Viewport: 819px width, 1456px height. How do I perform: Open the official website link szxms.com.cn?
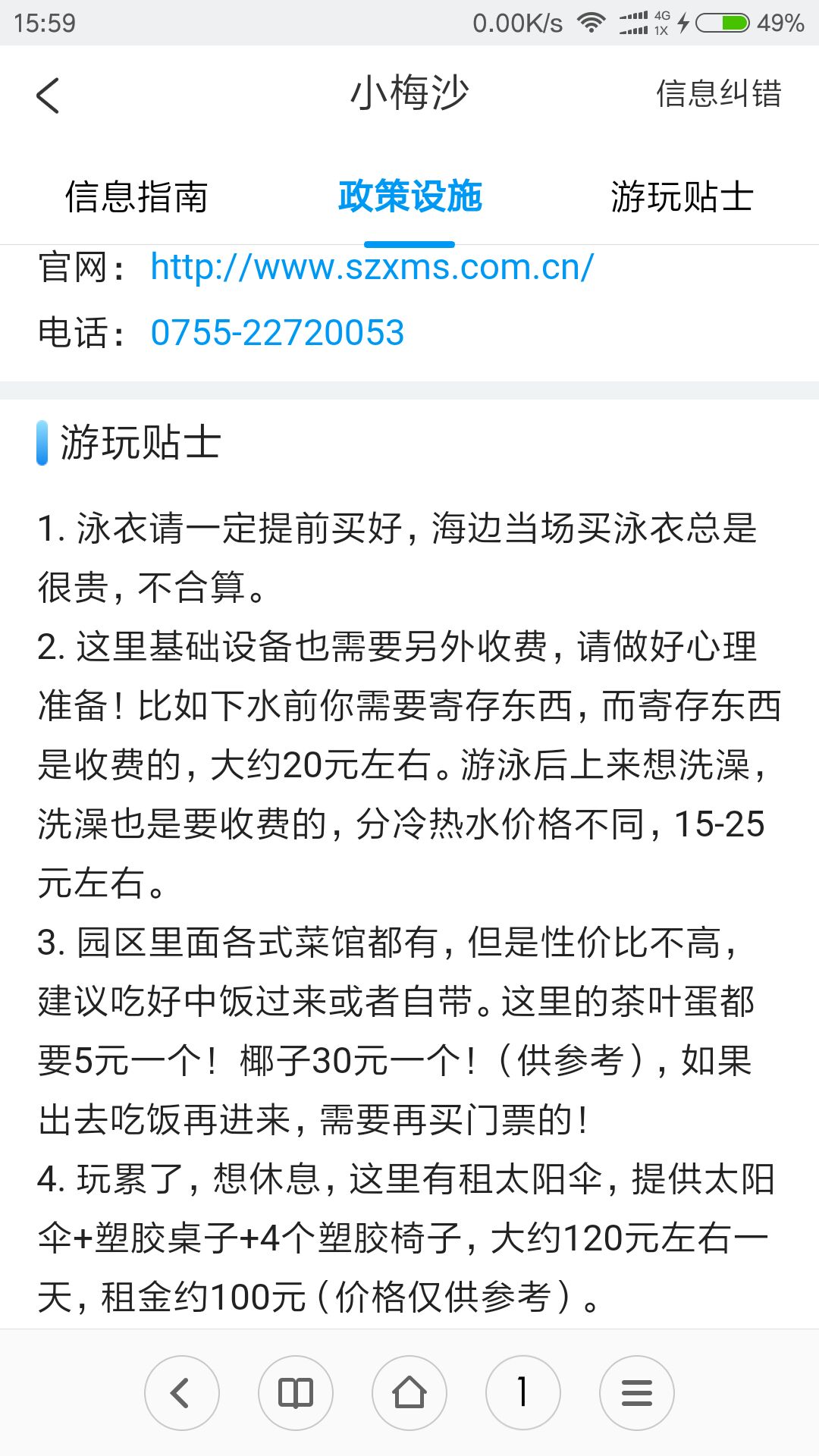coord(372,267)
